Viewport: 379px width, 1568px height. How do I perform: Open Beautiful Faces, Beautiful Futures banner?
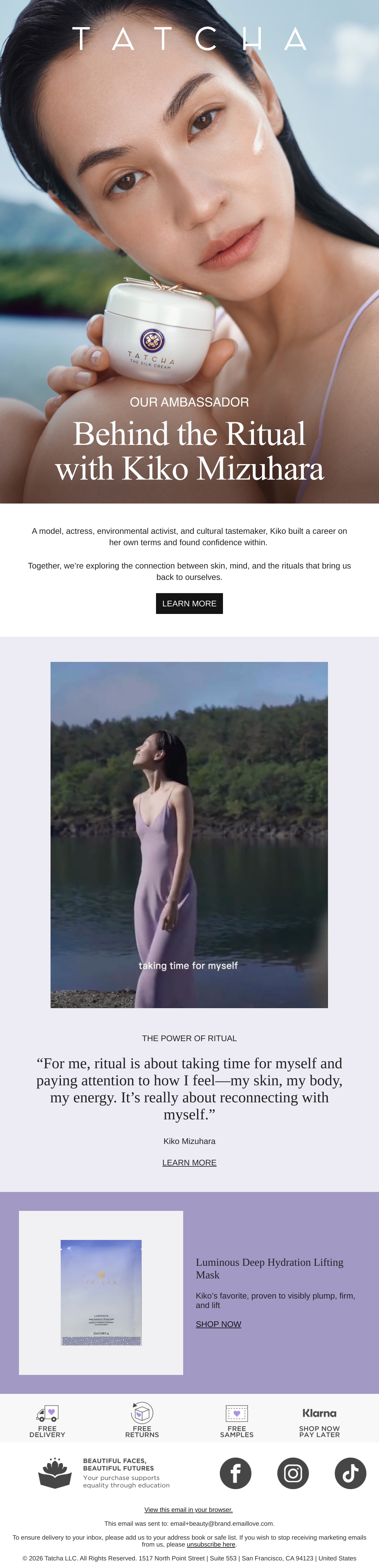click(x=104, y=1473)
